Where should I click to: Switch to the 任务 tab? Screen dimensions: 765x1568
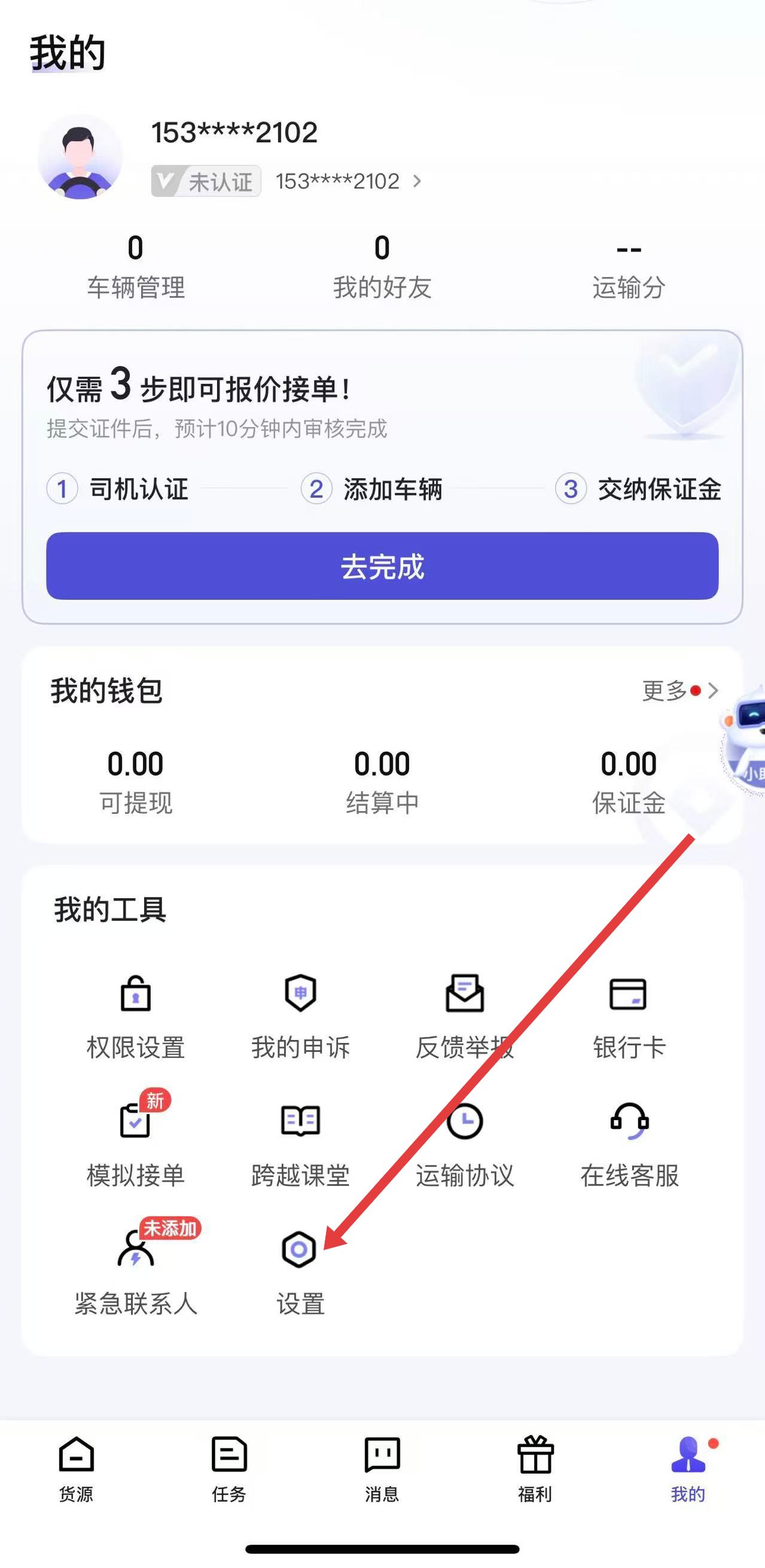pos(229,1468)
